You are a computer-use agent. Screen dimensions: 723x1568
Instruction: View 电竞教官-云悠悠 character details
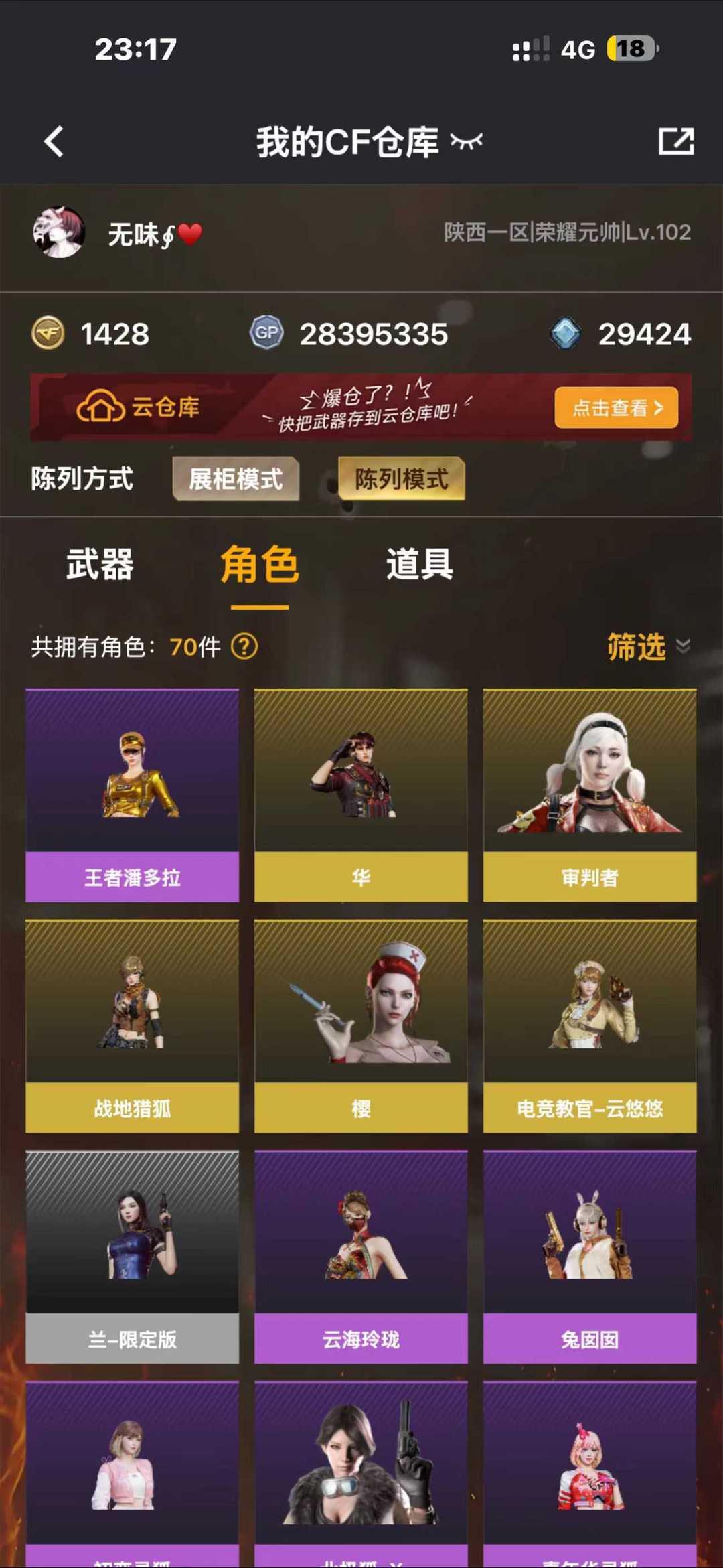(590, 1026)
